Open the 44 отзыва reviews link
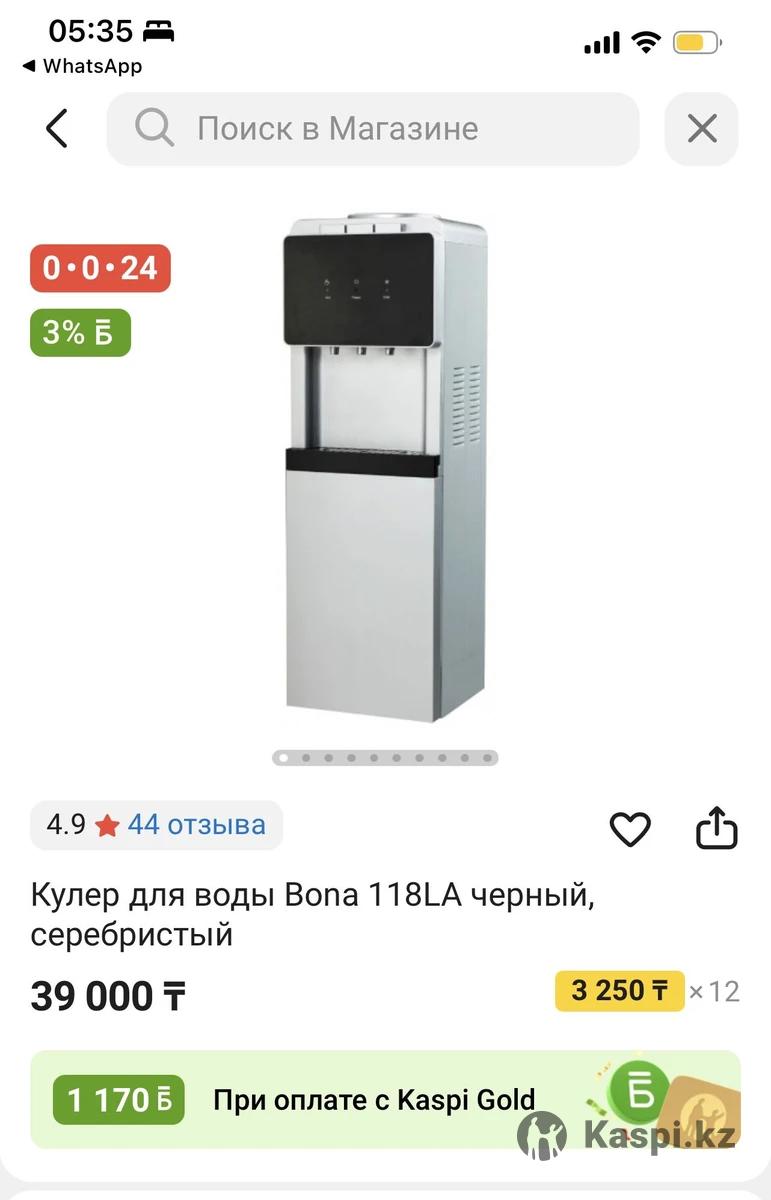Viewport: 771px width, 1200px height. coord(196,825)
